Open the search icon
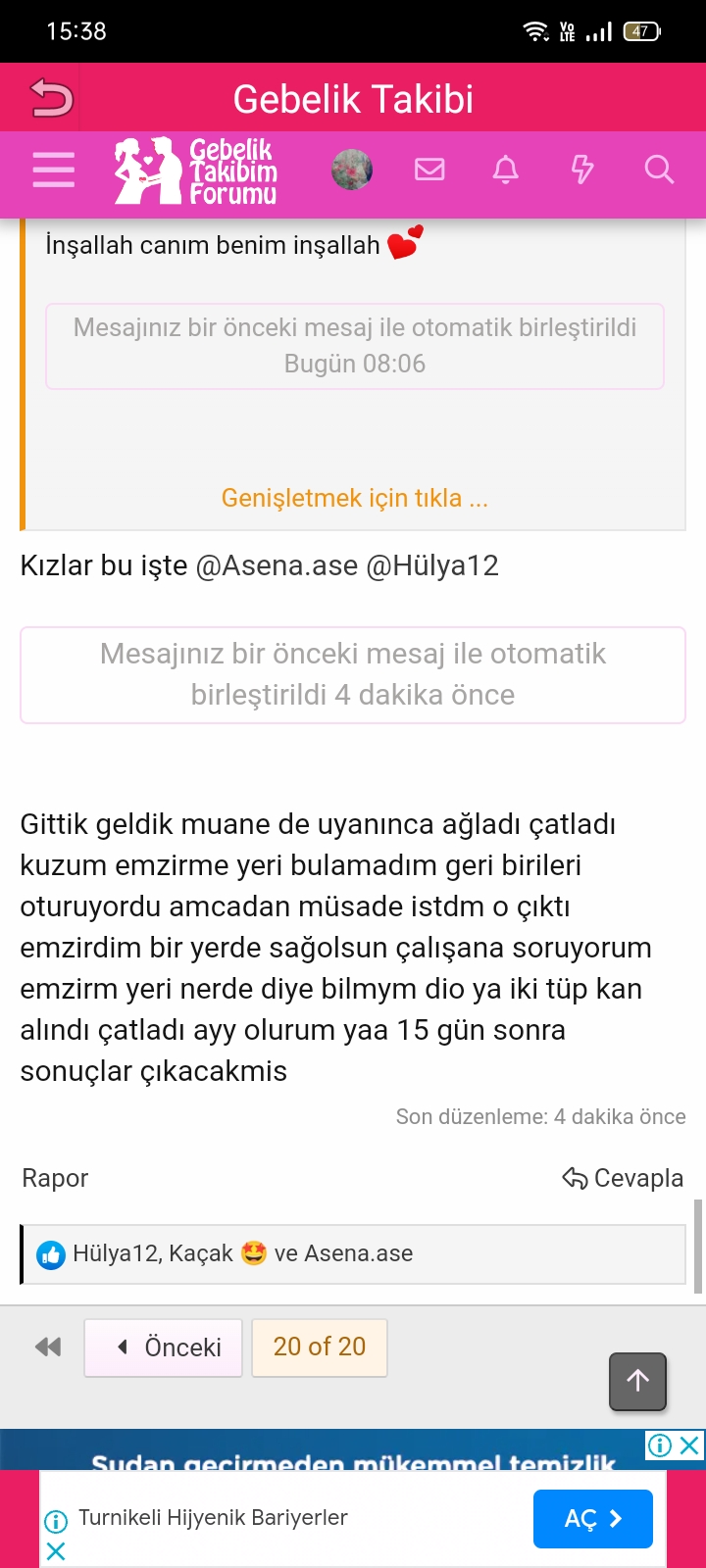 659,170
